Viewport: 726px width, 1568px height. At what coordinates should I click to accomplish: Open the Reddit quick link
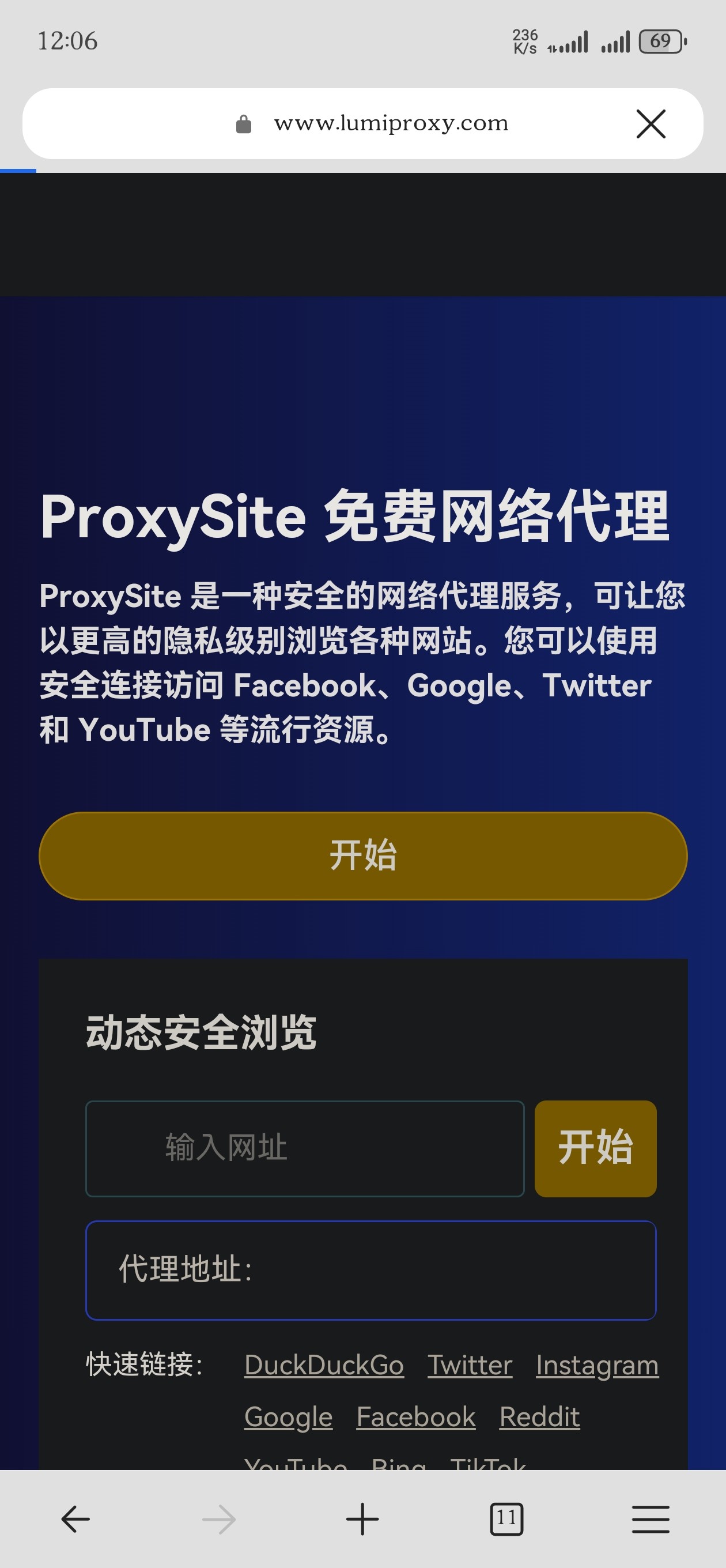click(539, 1417)
